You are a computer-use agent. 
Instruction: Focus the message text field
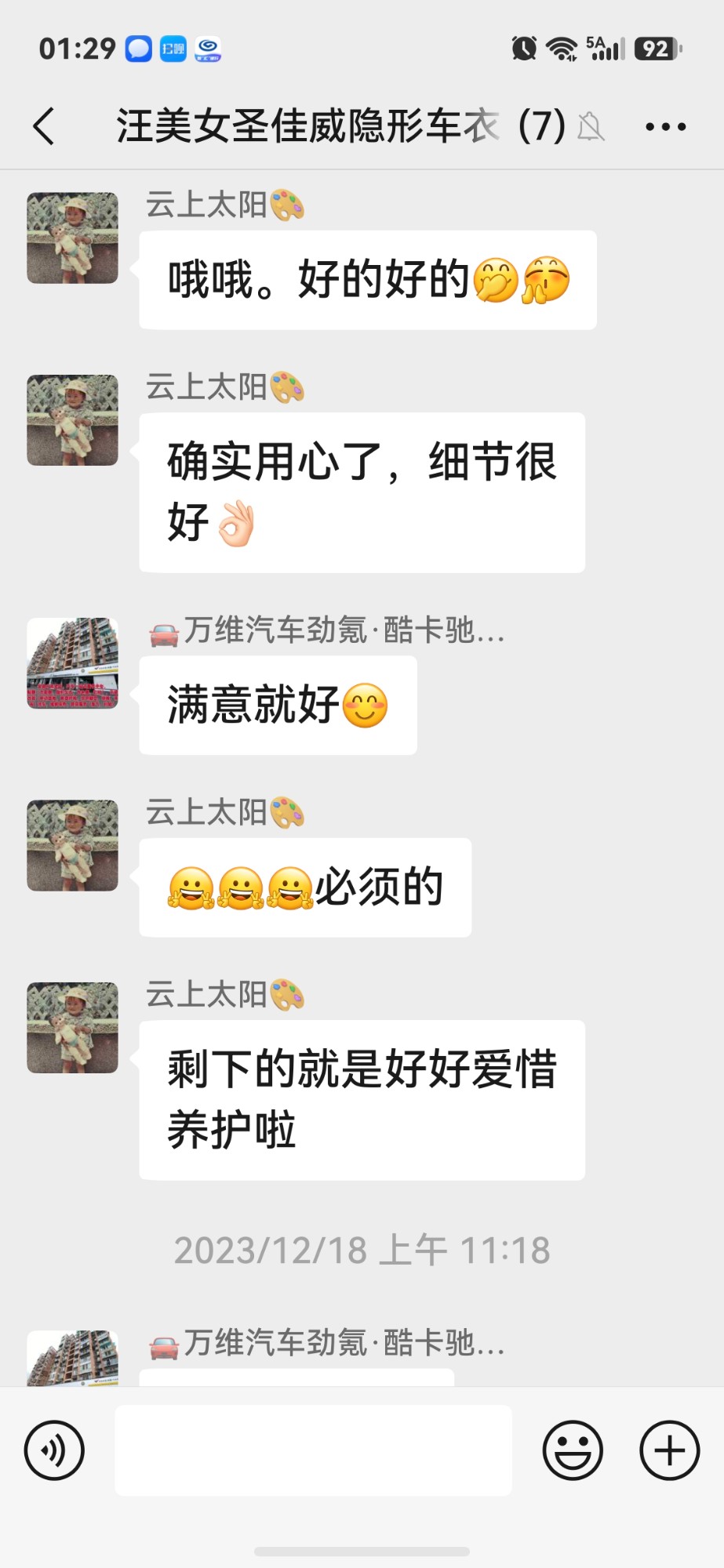(x=313, y=1450)
